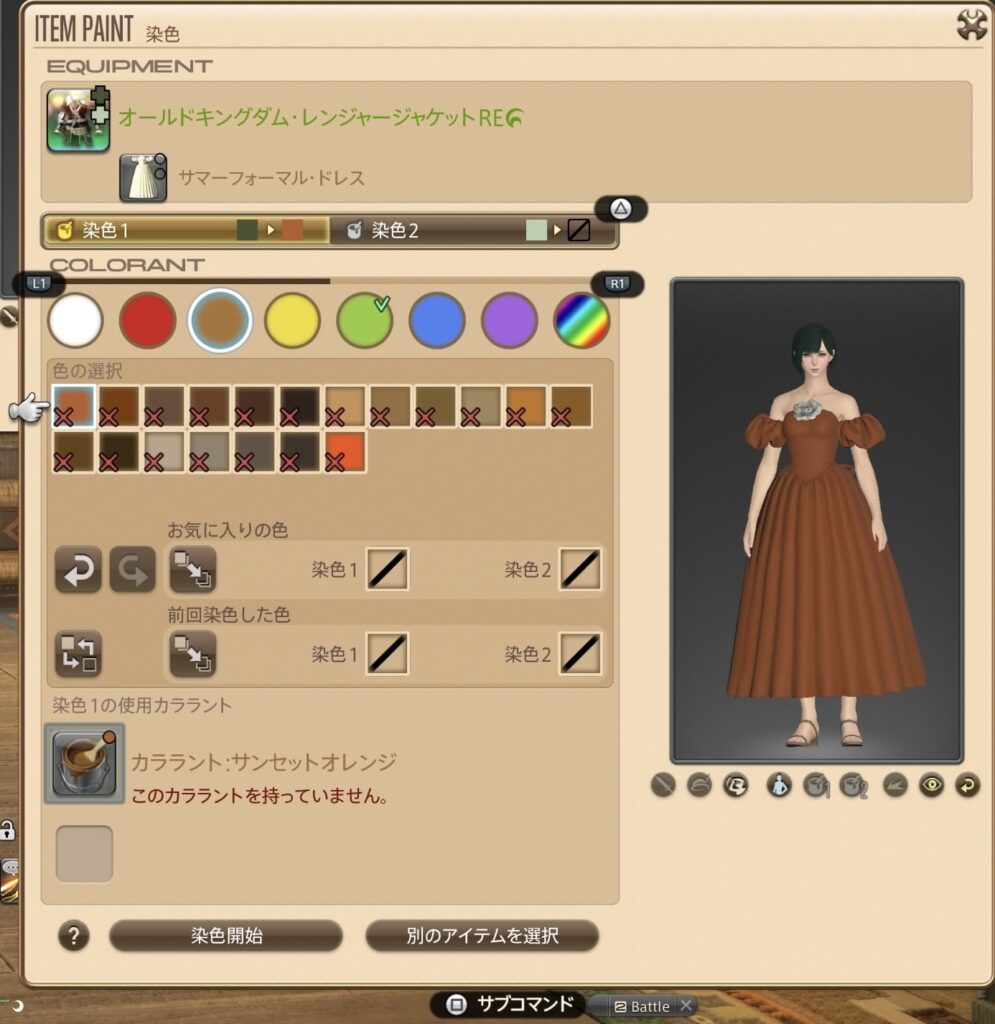Select the white colorant category

[76, 321]
